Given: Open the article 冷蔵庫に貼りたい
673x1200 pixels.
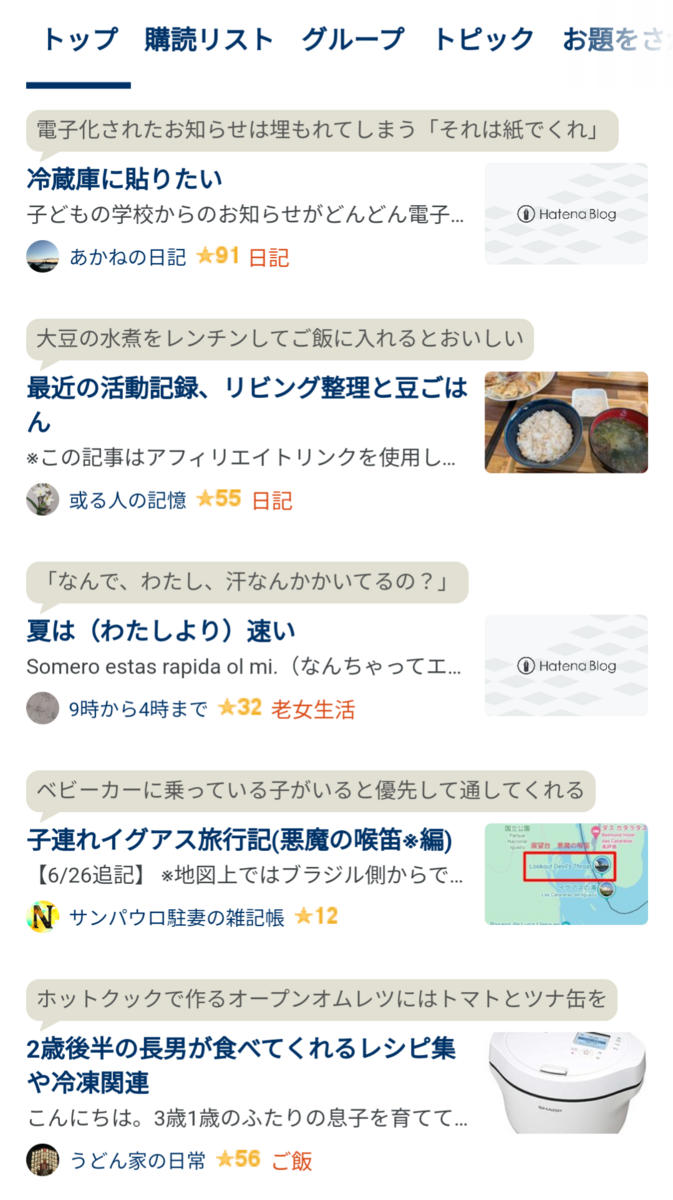Looking at the screenshot, I should (x=125, y=180).
